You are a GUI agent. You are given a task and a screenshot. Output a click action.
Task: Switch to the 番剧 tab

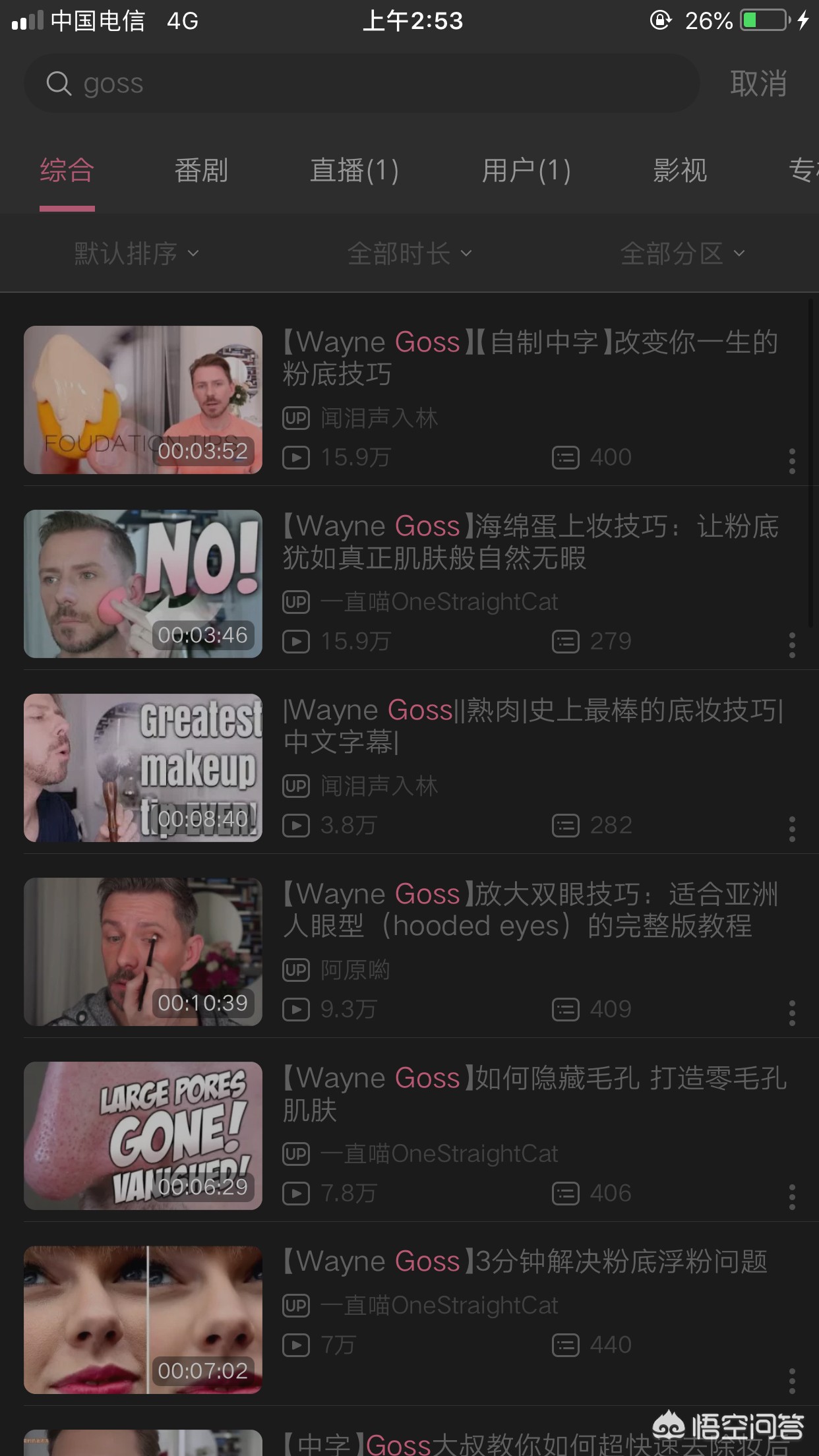[201, 171]
